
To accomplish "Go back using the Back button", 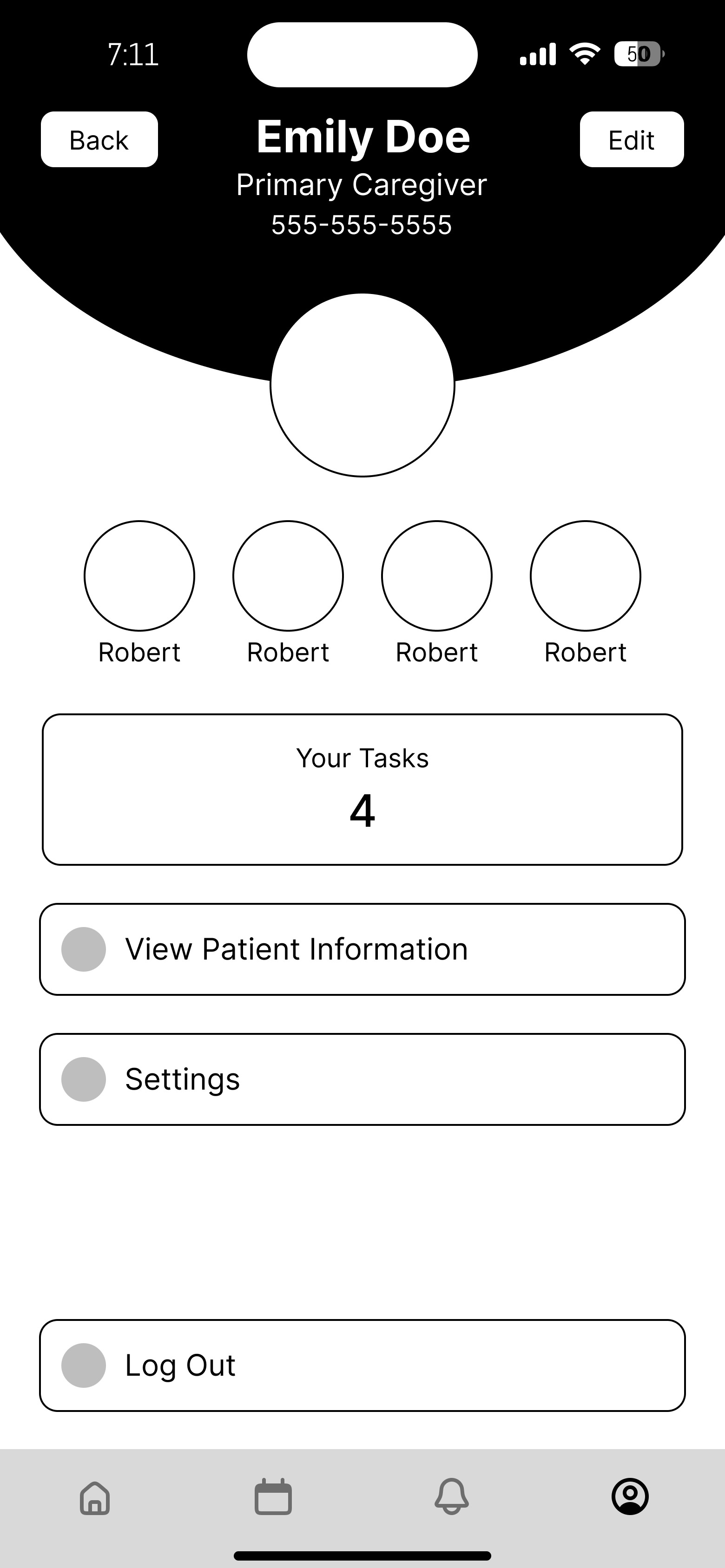I will click(x=99, y=139).
